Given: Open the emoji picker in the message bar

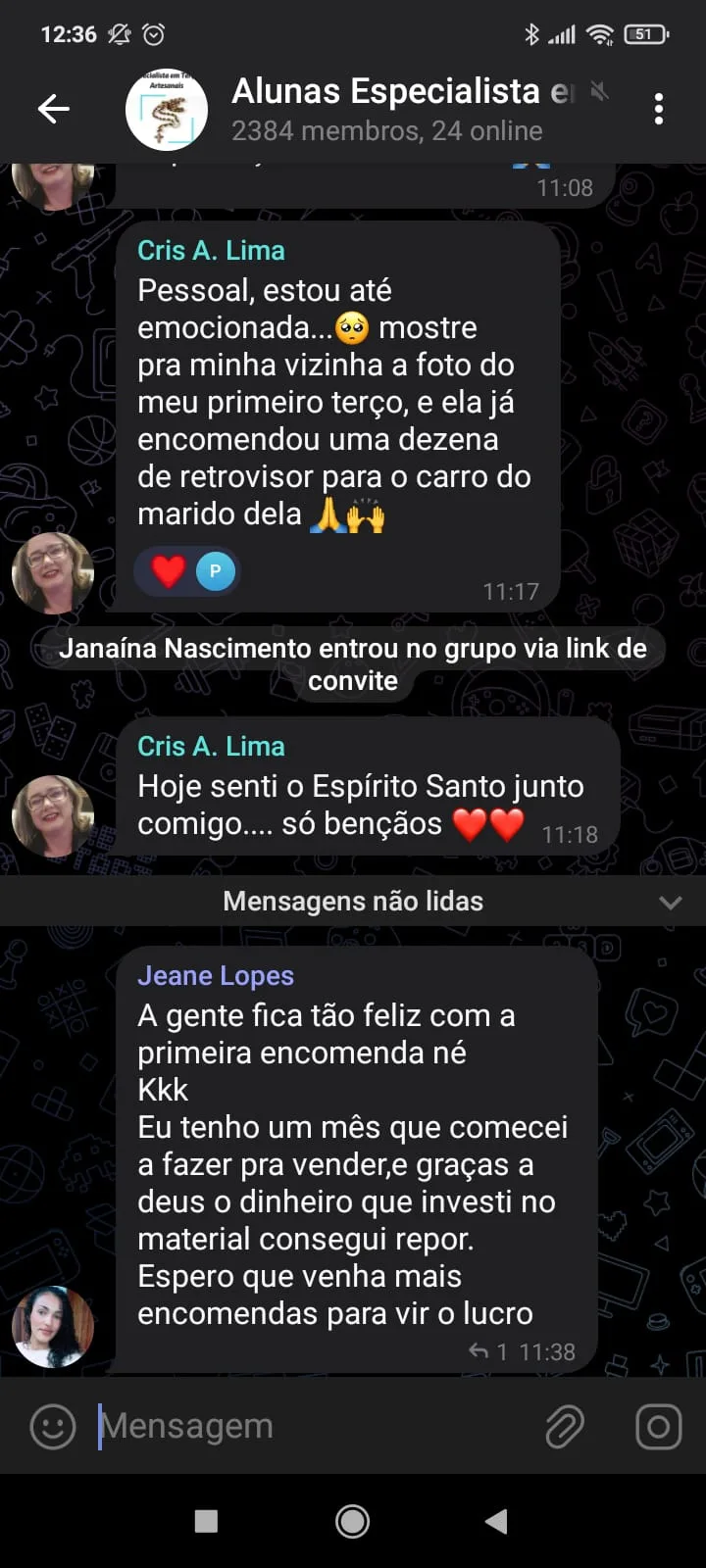Looking at the screenshot, I should click(x=51, y=1425).
